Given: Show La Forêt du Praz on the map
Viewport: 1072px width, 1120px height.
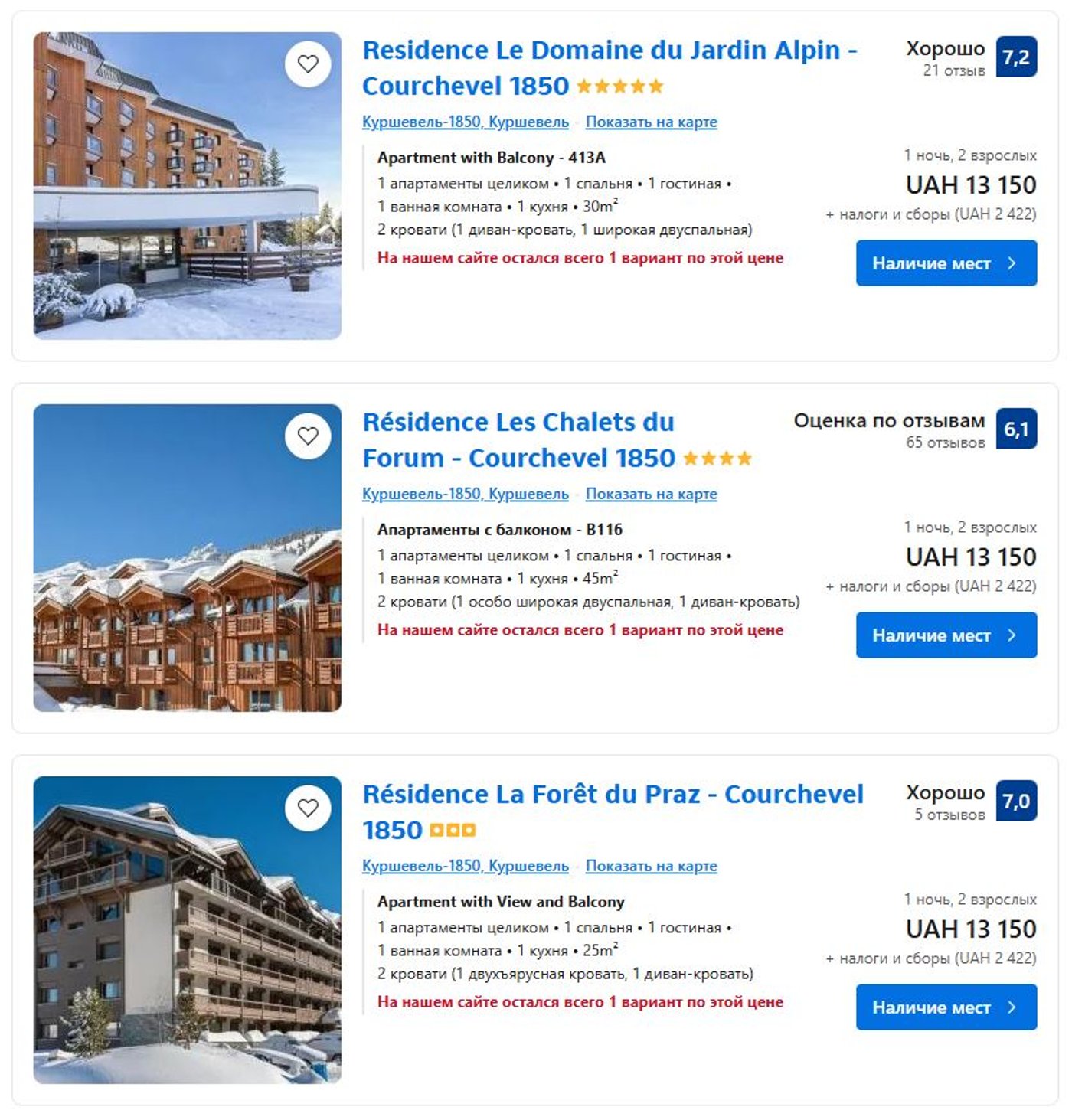Looking at the screenshot, I should [651, 866].
